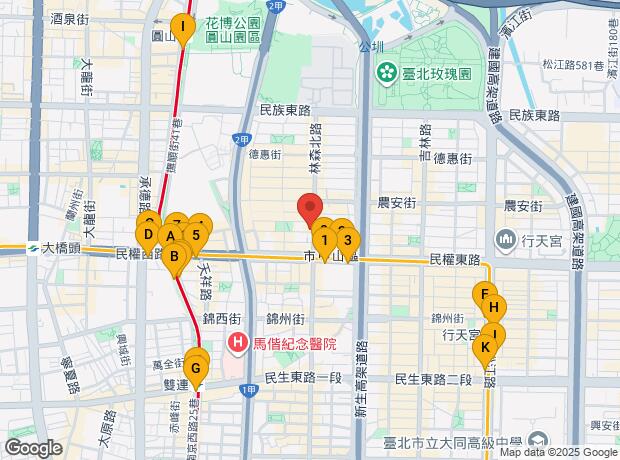
Task: Tap the orange marker labeled A
Action: (170, 237)
